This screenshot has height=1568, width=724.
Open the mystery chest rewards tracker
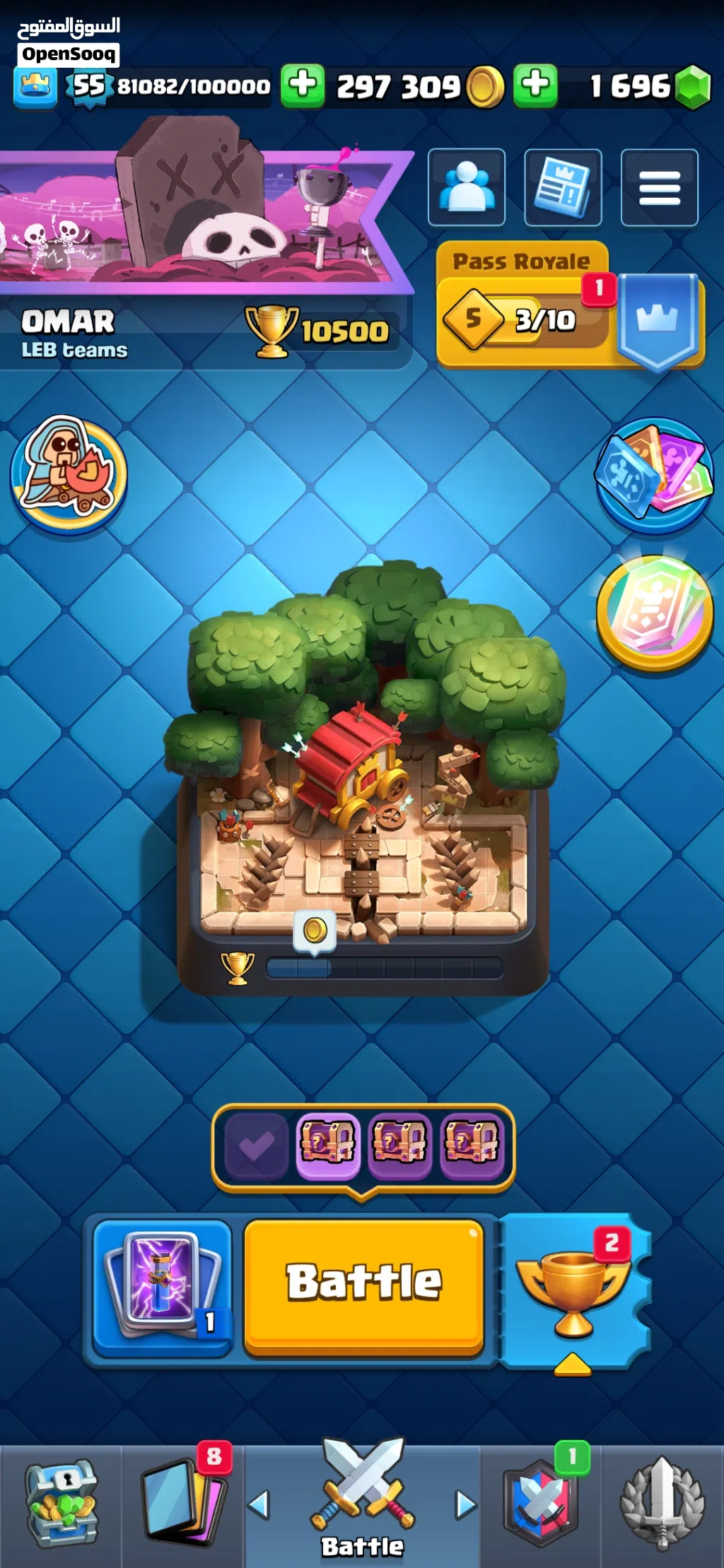click(363, 1142)
